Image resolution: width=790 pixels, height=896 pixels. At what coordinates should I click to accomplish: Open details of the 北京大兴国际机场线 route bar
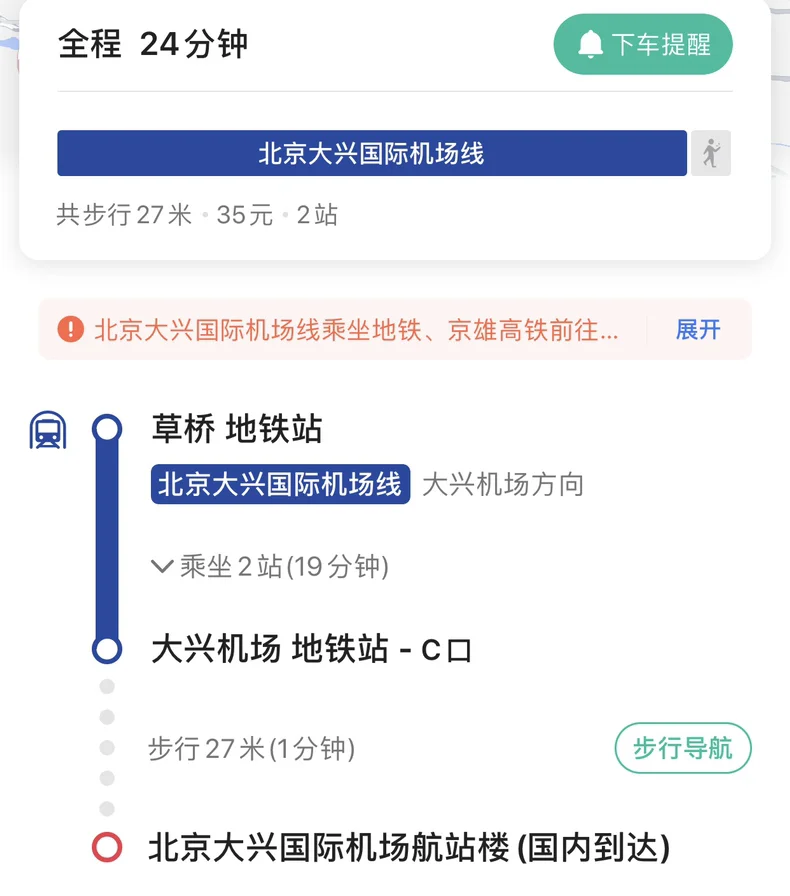[x=371, y=154]
